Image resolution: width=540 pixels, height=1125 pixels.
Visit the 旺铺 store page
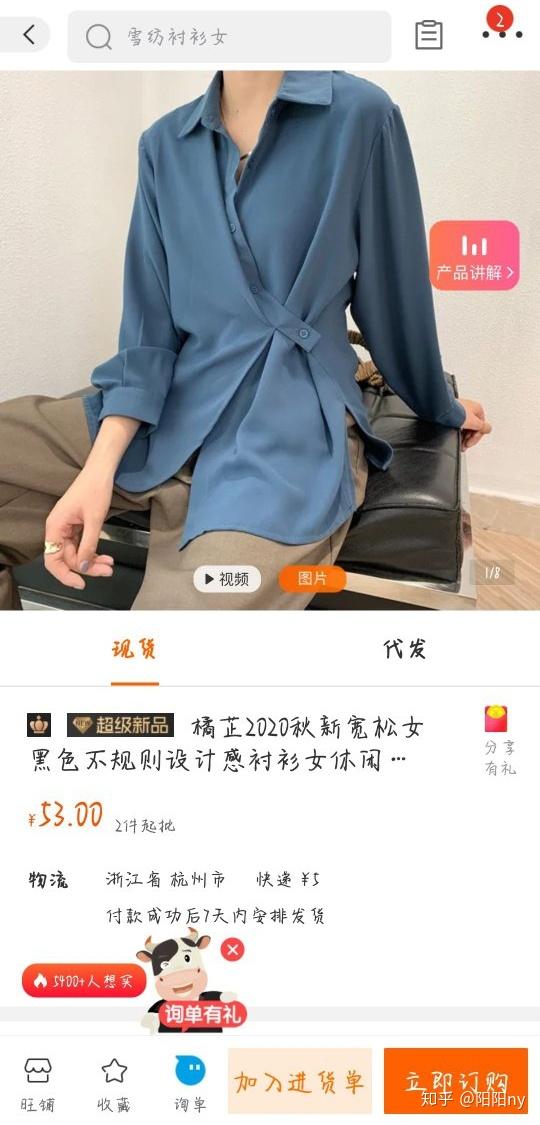pos(37,1083)
